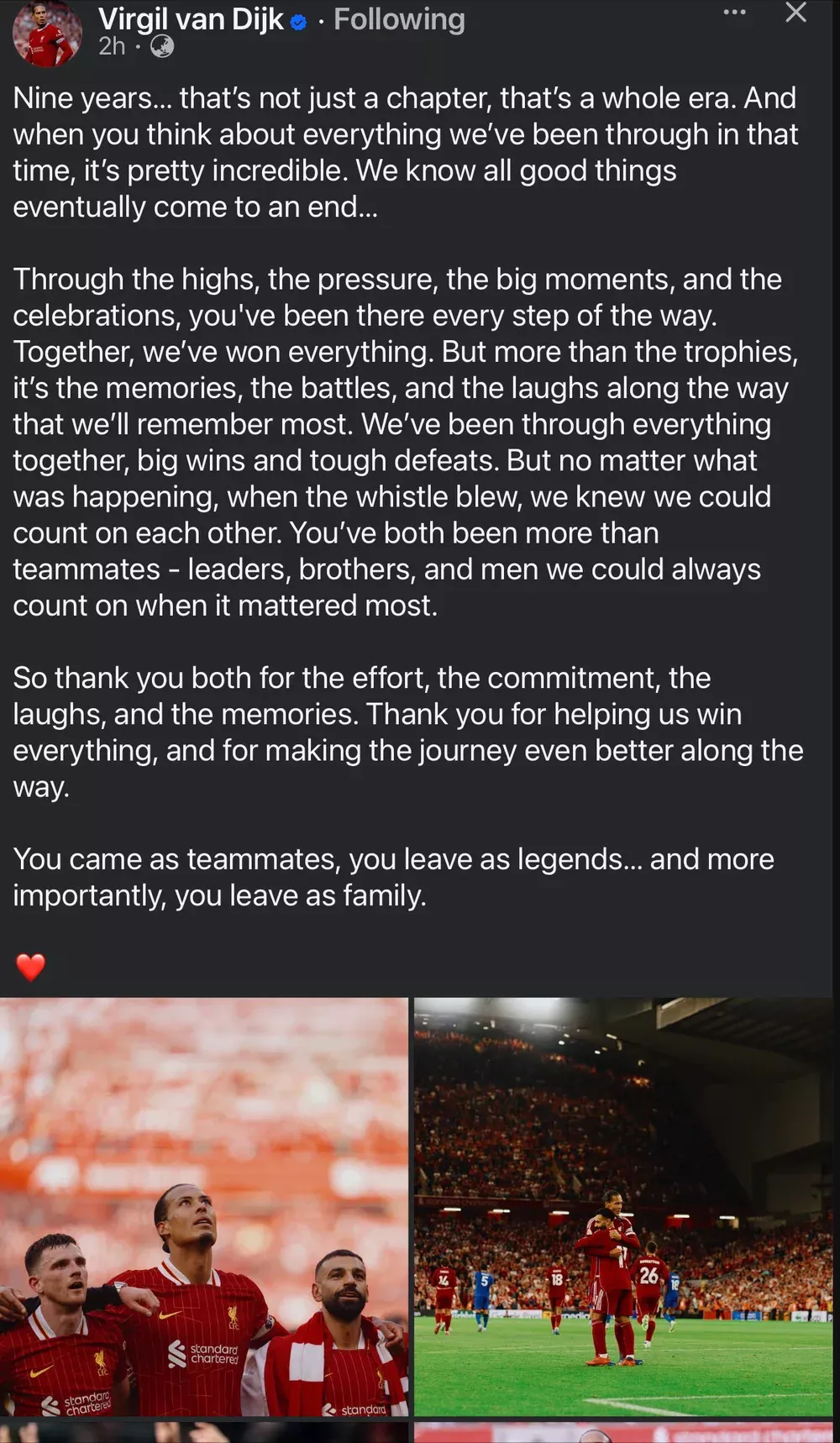
Task: Open Virgil van Dijk's profile picture
Action: tap(47, 32)
